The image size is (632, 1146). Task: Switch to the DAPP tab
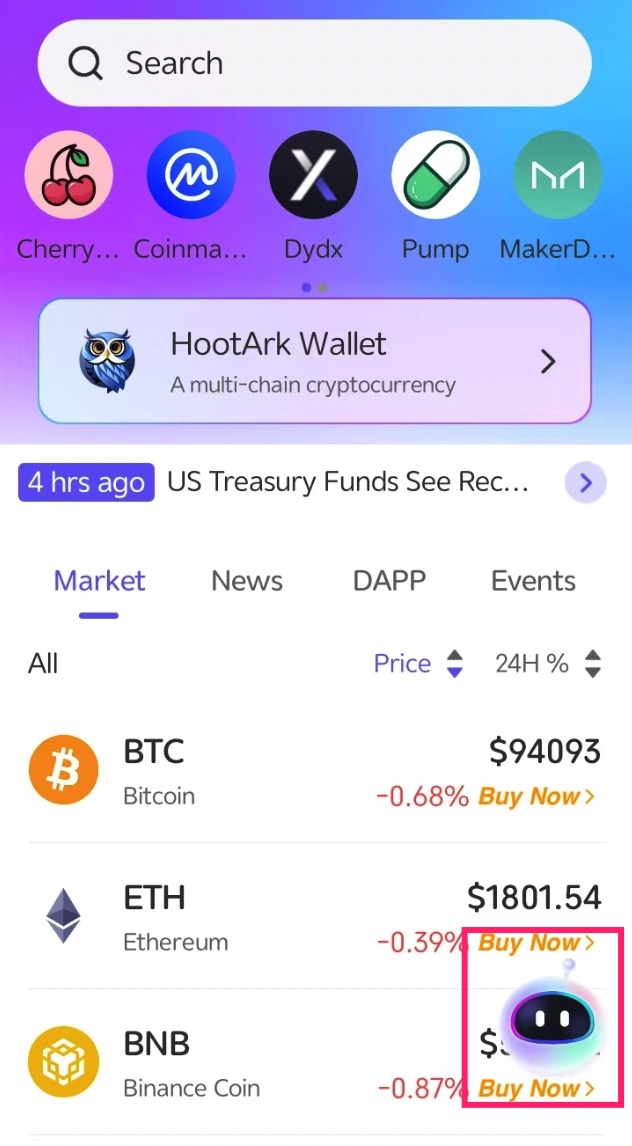tap(389, 581)
